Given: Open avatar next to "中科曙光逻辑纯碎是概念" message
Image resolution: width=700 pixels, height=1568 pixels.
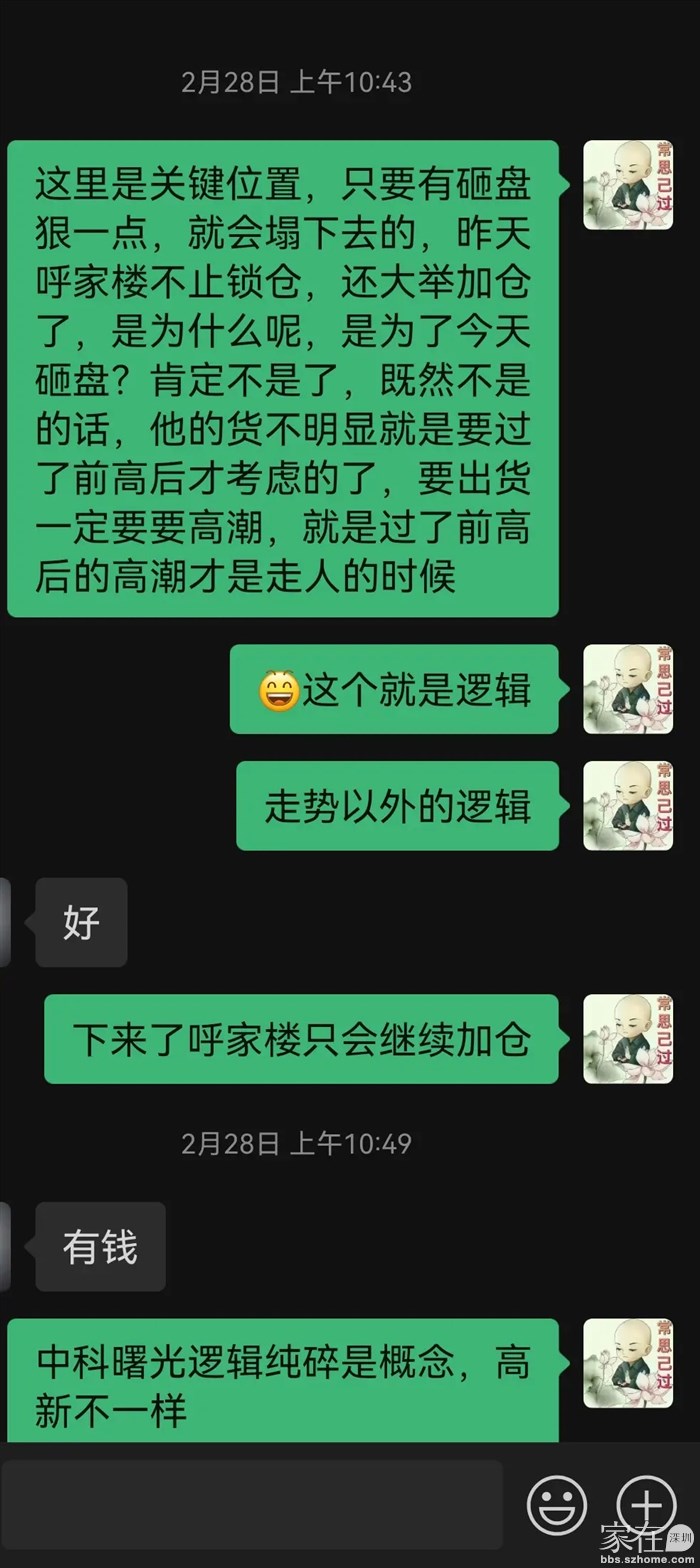Looking at the screenshot, I should (628, 1363).
